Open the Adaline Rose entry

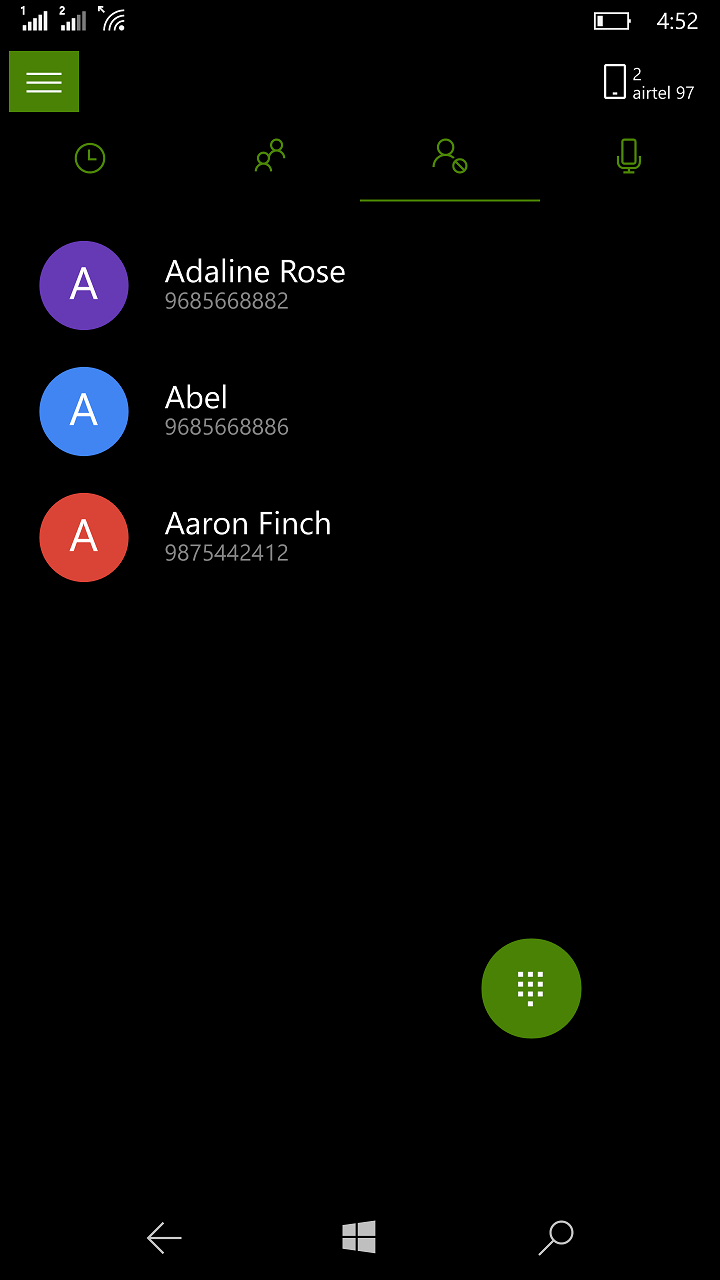click(x=255, y=284)
